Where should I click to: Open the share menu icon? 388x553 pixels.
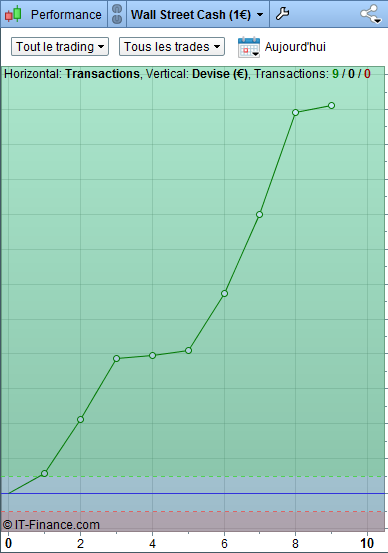(x=371, y=14)
